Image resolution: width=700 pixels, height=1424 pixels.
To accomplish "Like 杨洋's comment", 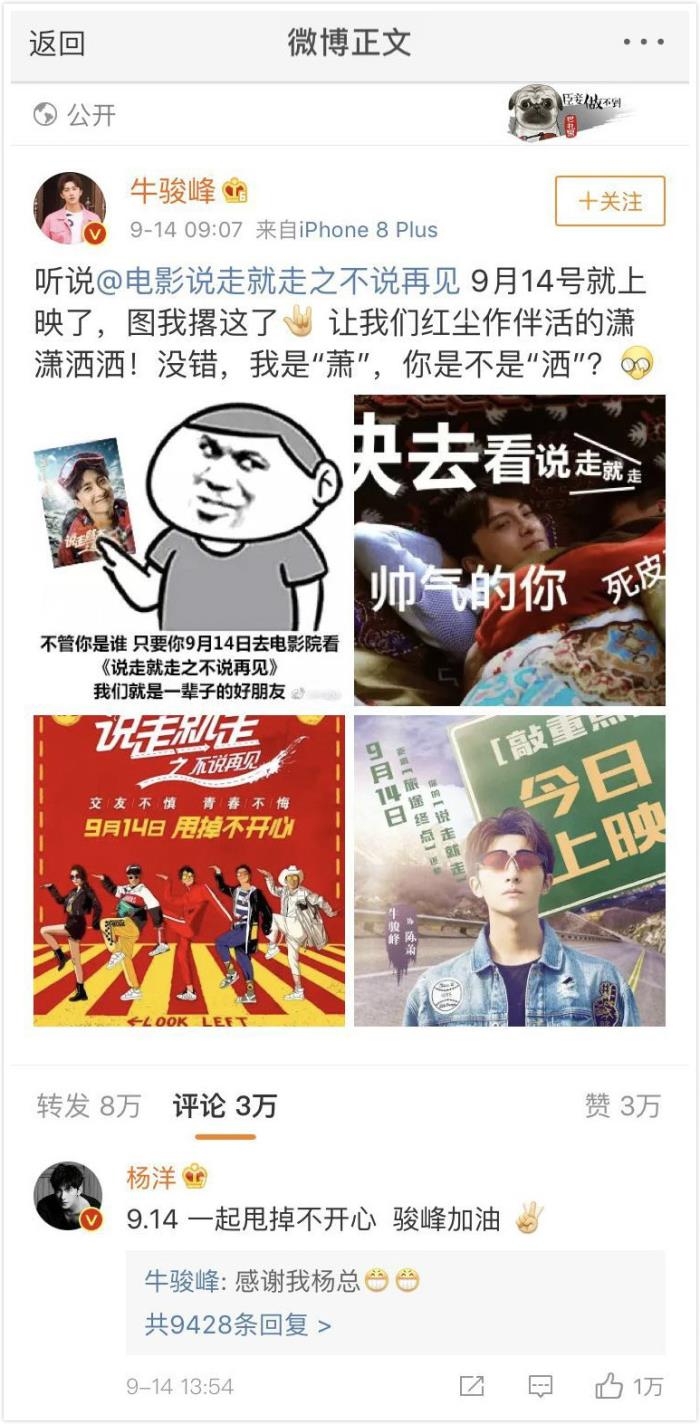I will coord(609,1385).
